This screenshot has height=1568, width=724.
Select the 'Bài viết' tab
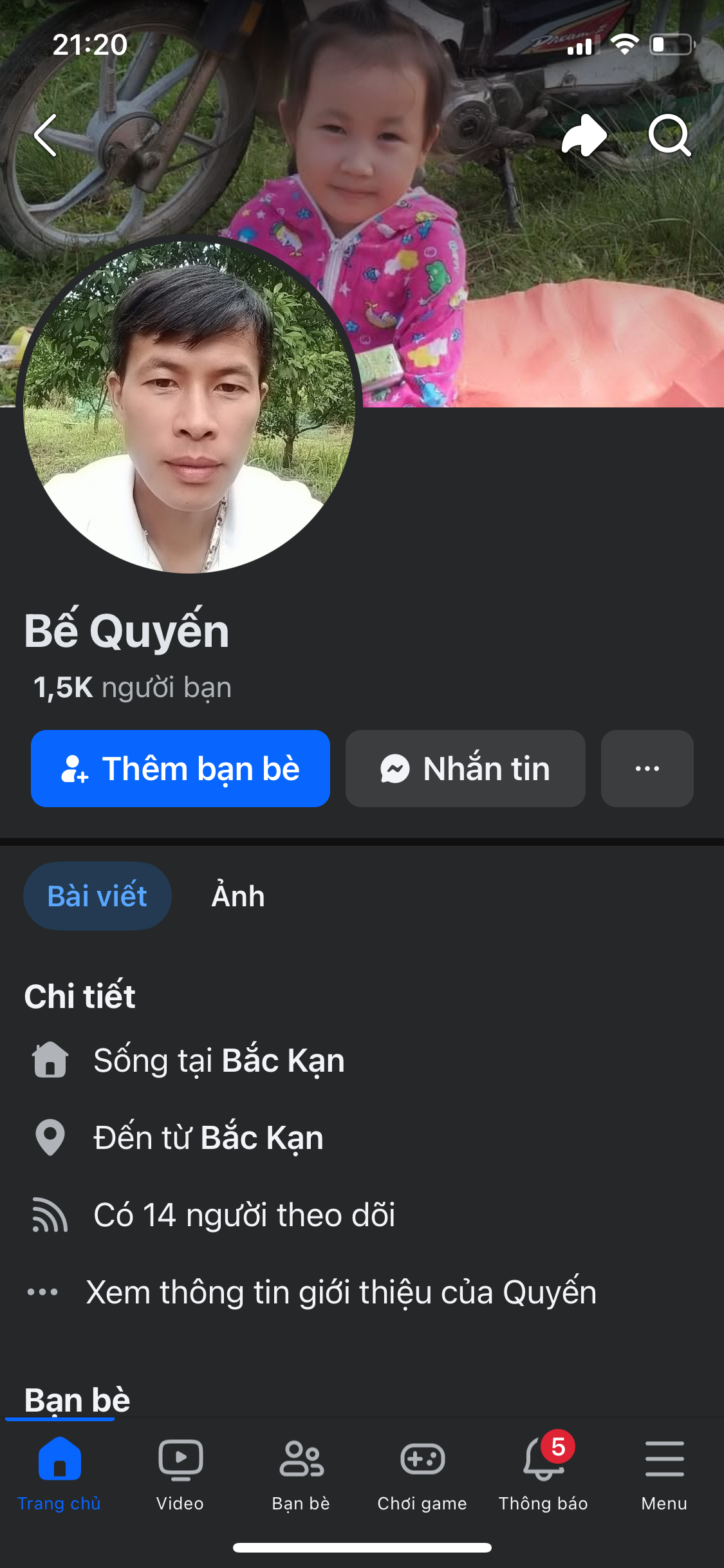click(97, 896)
